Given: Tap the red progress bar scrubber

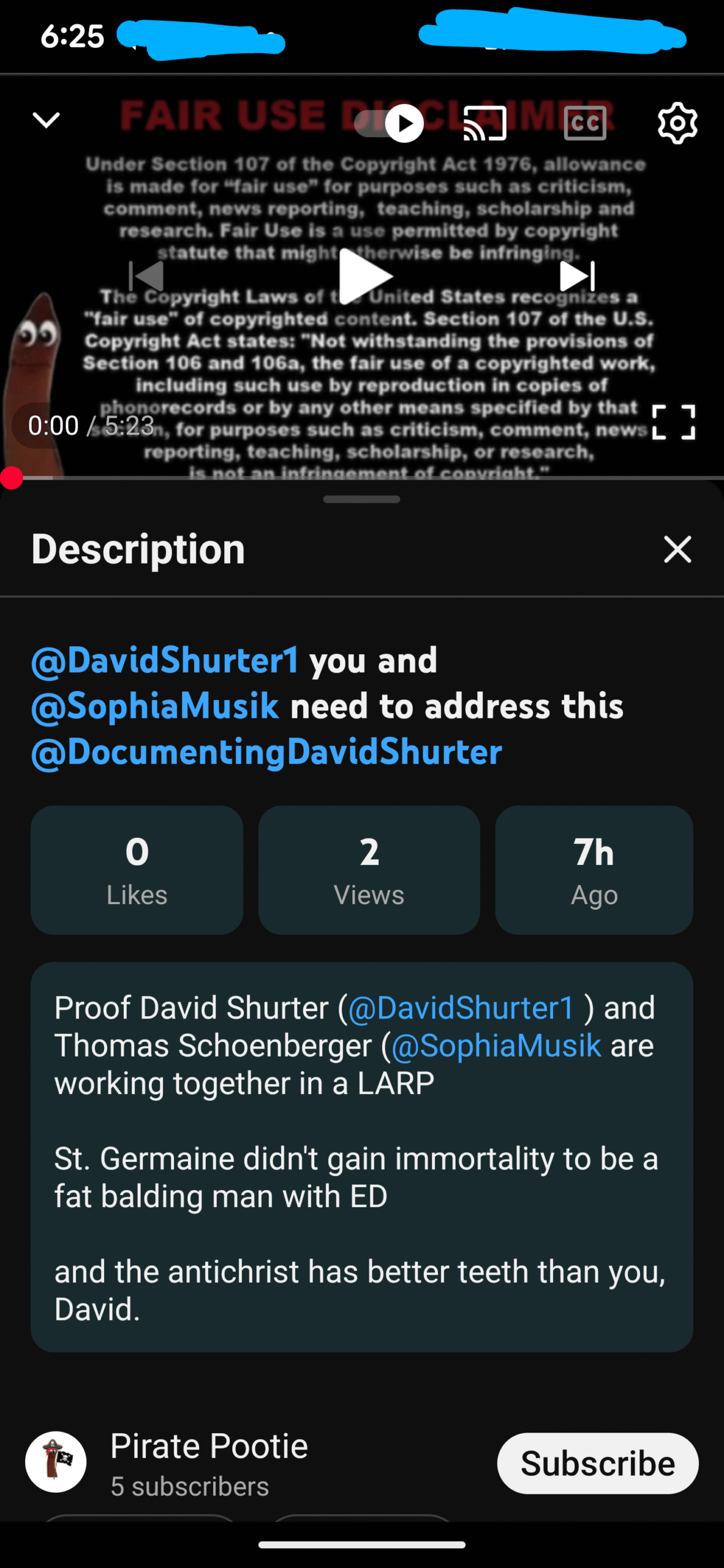Looking at the screenshot, I should pyautogui.click(x=11, y=478).
